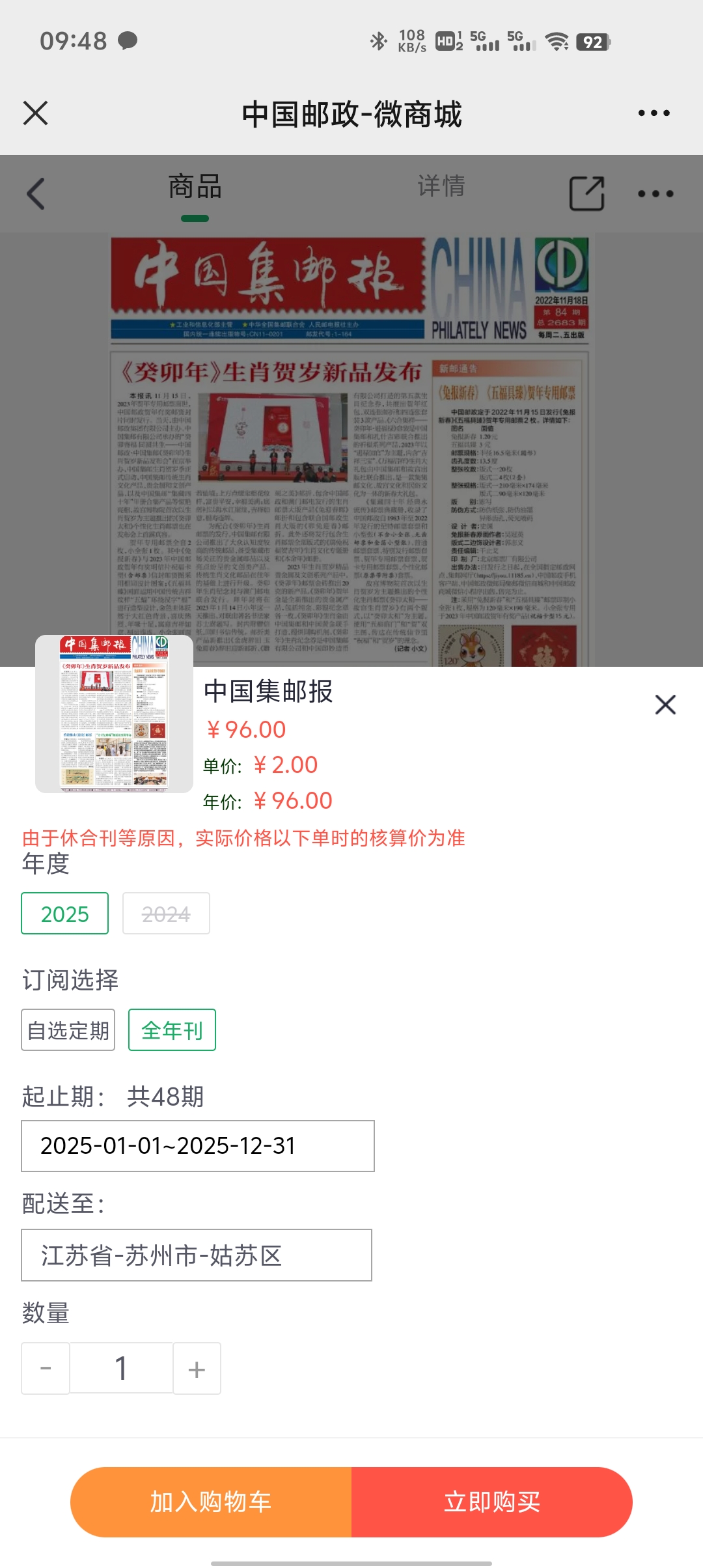
Task: Add the newspaper to cart with 加入购物车
Action: (x=211, y=1502)
